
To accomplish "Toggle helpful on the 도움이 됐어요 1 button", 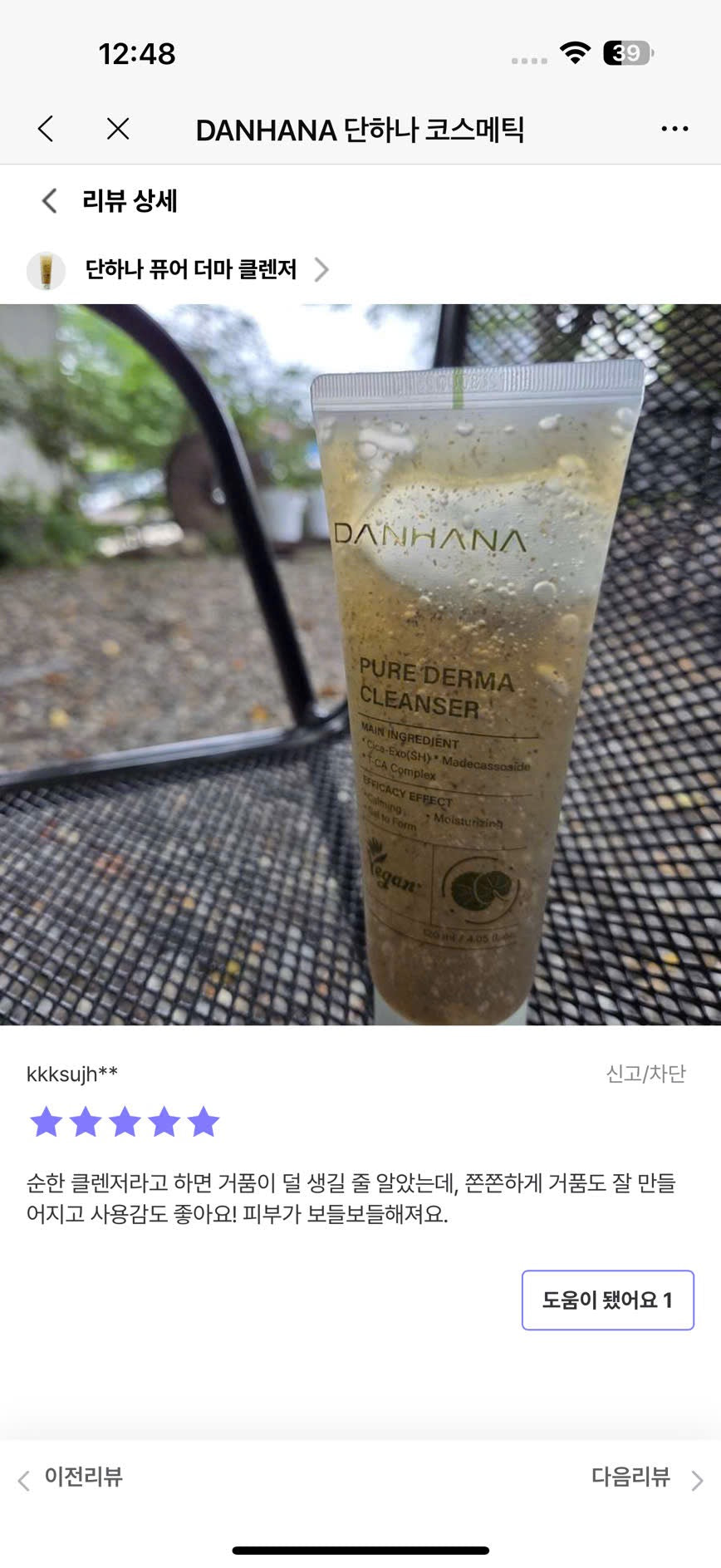I will tap(607, 1300).
